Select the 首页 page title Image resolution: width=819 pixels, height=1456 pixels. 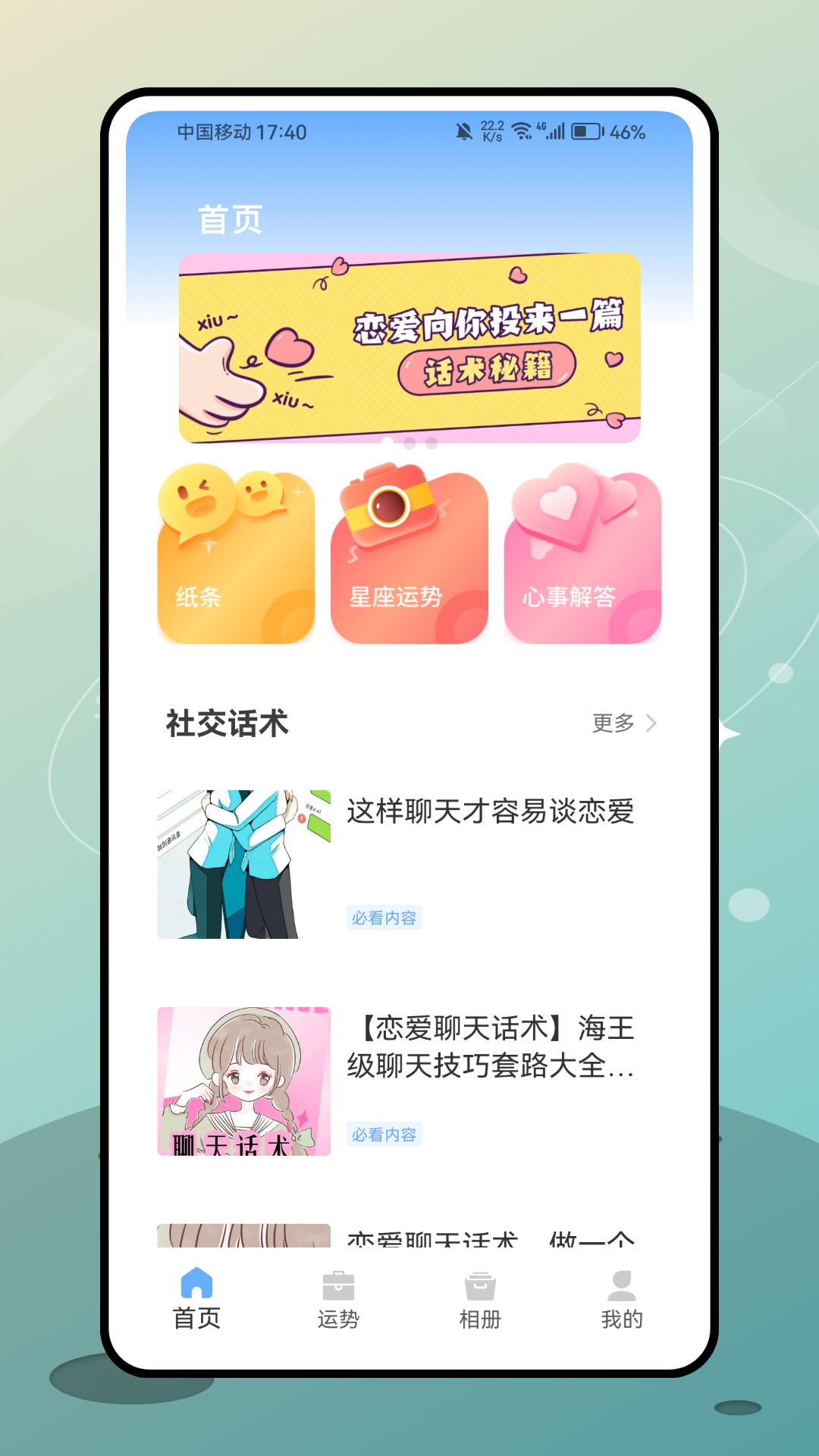pos(229,219)
